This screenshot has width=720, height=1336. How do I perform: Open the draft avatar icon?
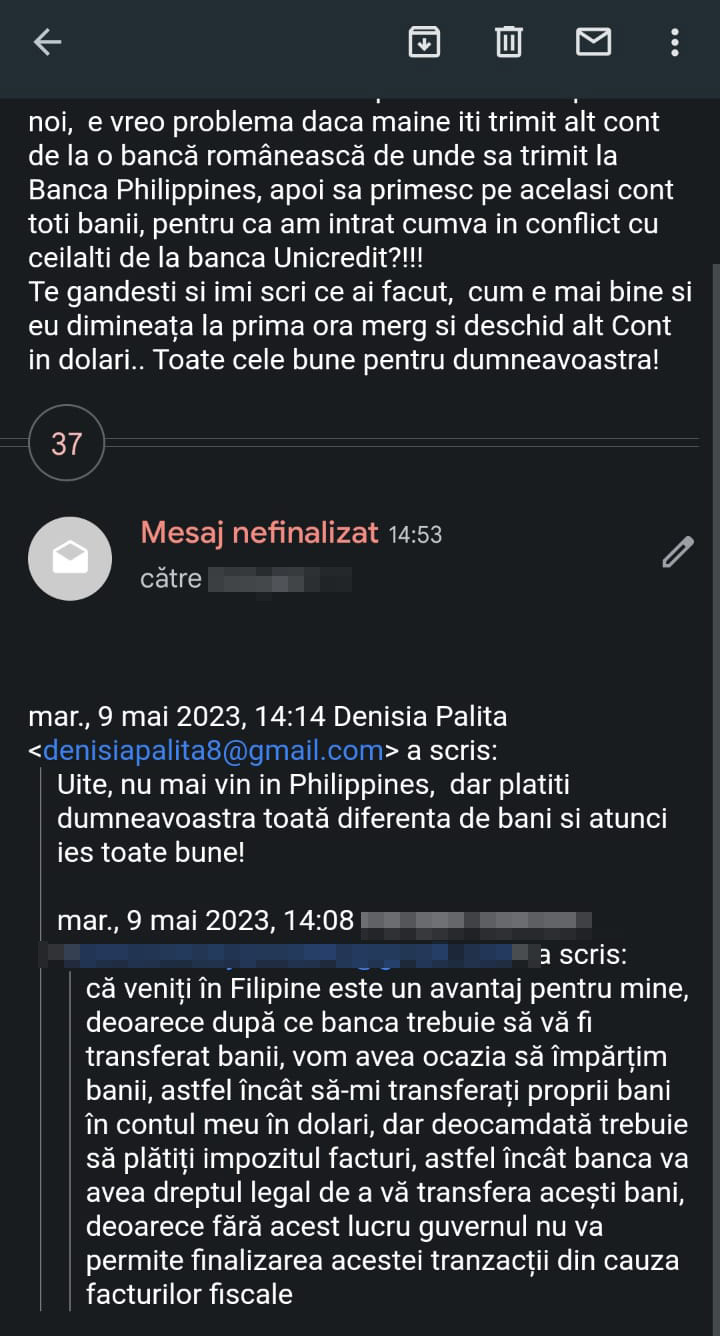[69, 558]
